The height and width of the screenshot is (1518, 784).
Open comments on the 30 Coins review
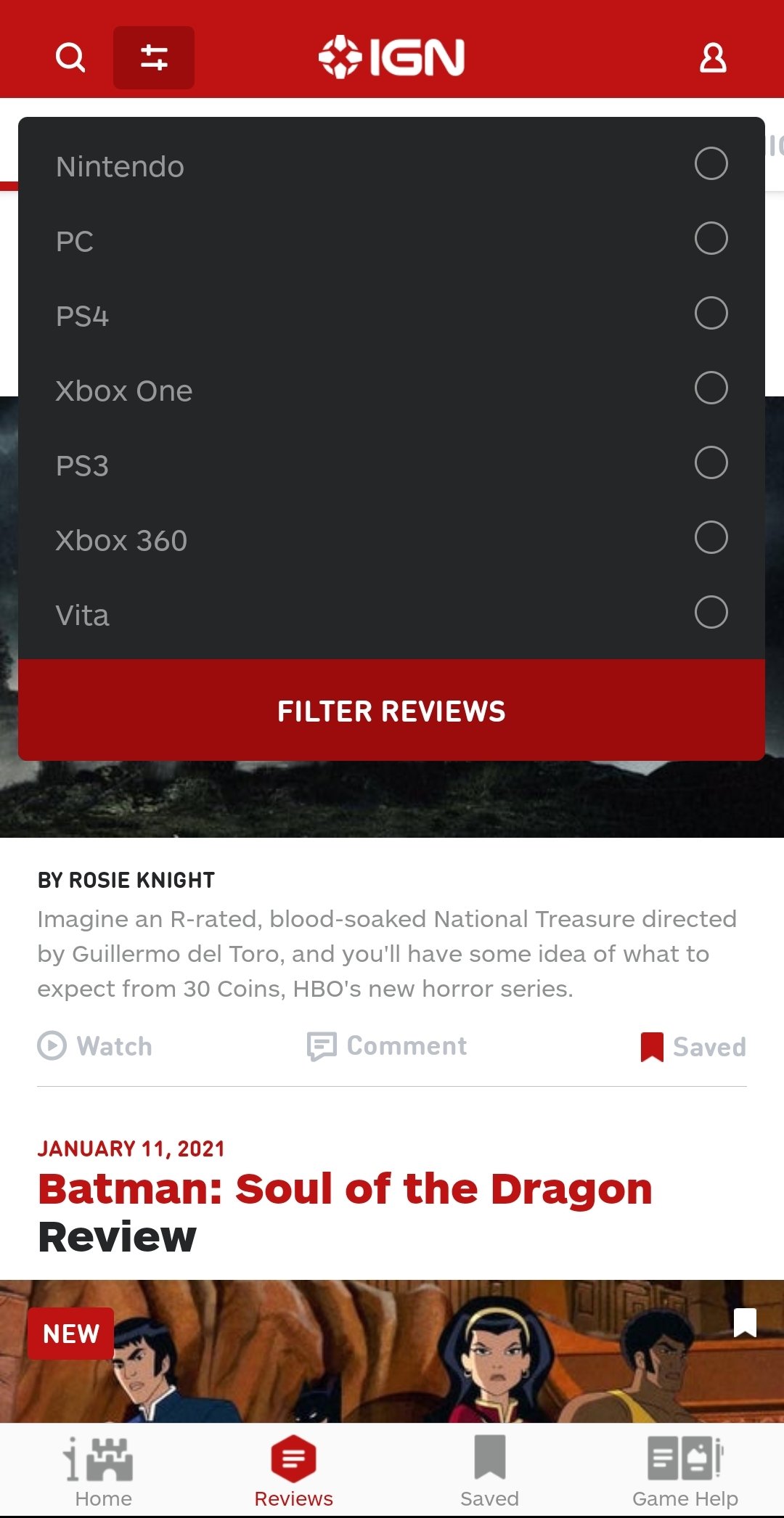tap(387, 1046)
